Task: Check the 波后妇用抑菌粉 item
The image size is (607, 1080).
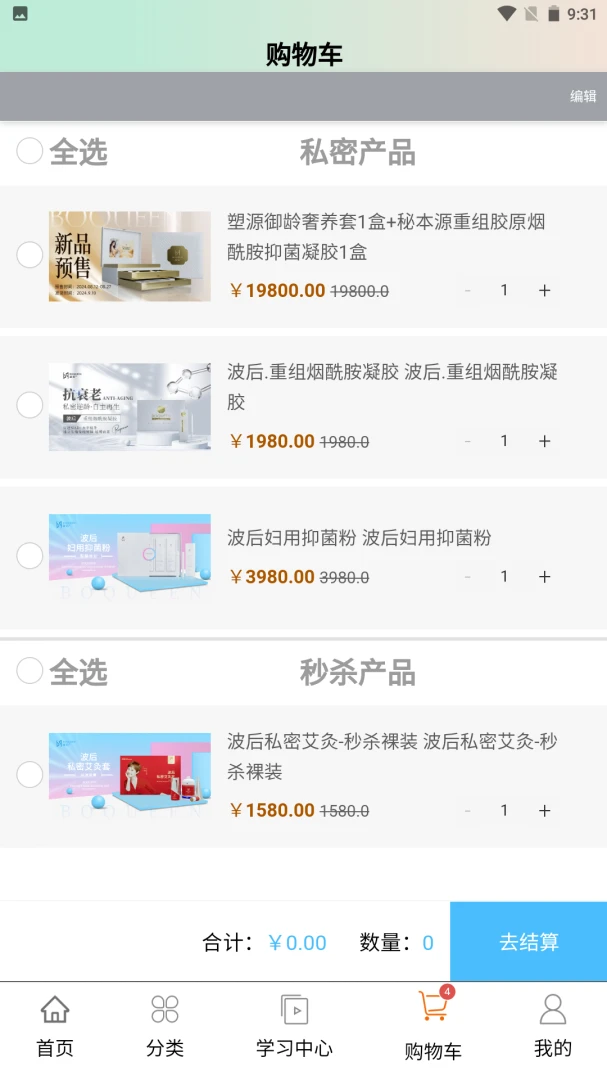Action: (30, 555)
